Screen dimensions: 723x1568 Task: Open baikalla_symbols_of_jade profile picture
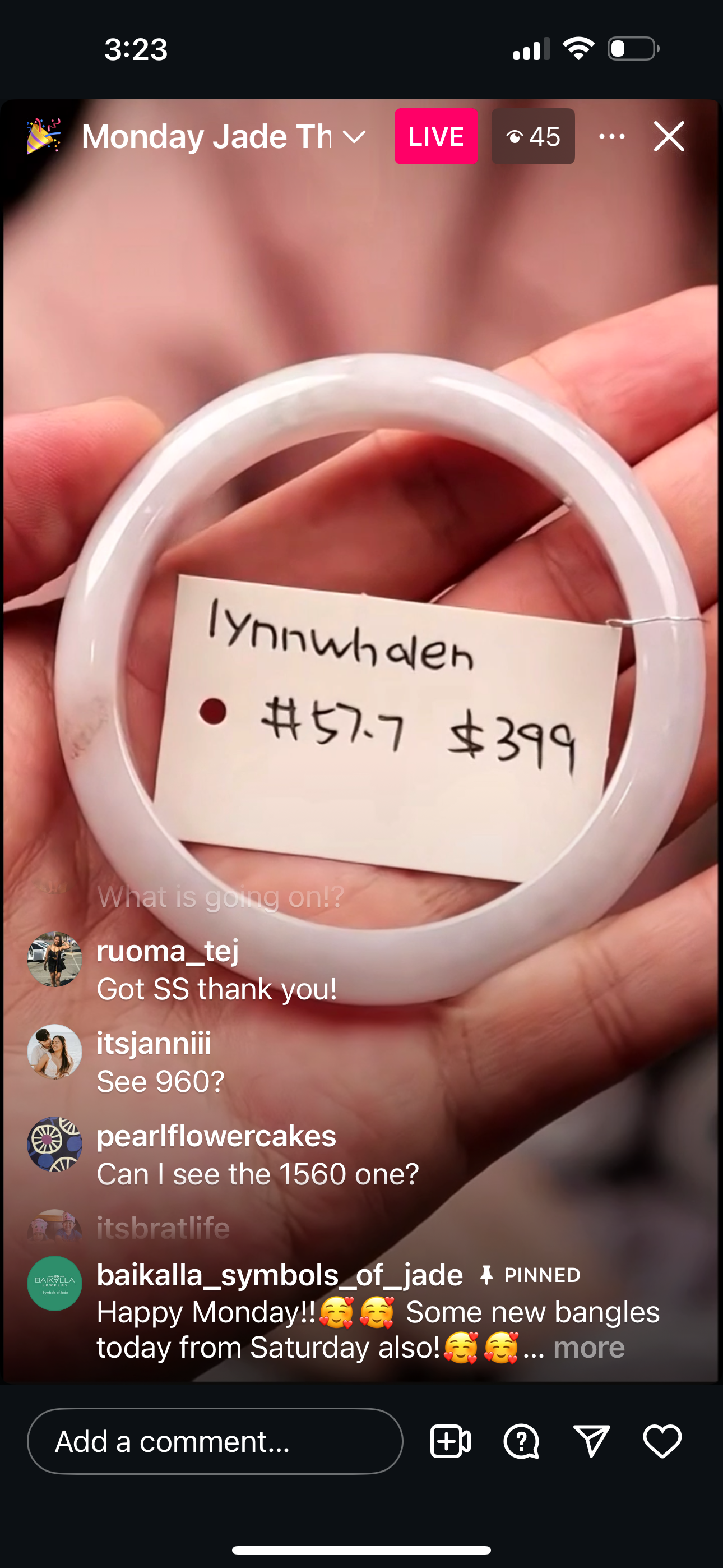[55, 1283]
